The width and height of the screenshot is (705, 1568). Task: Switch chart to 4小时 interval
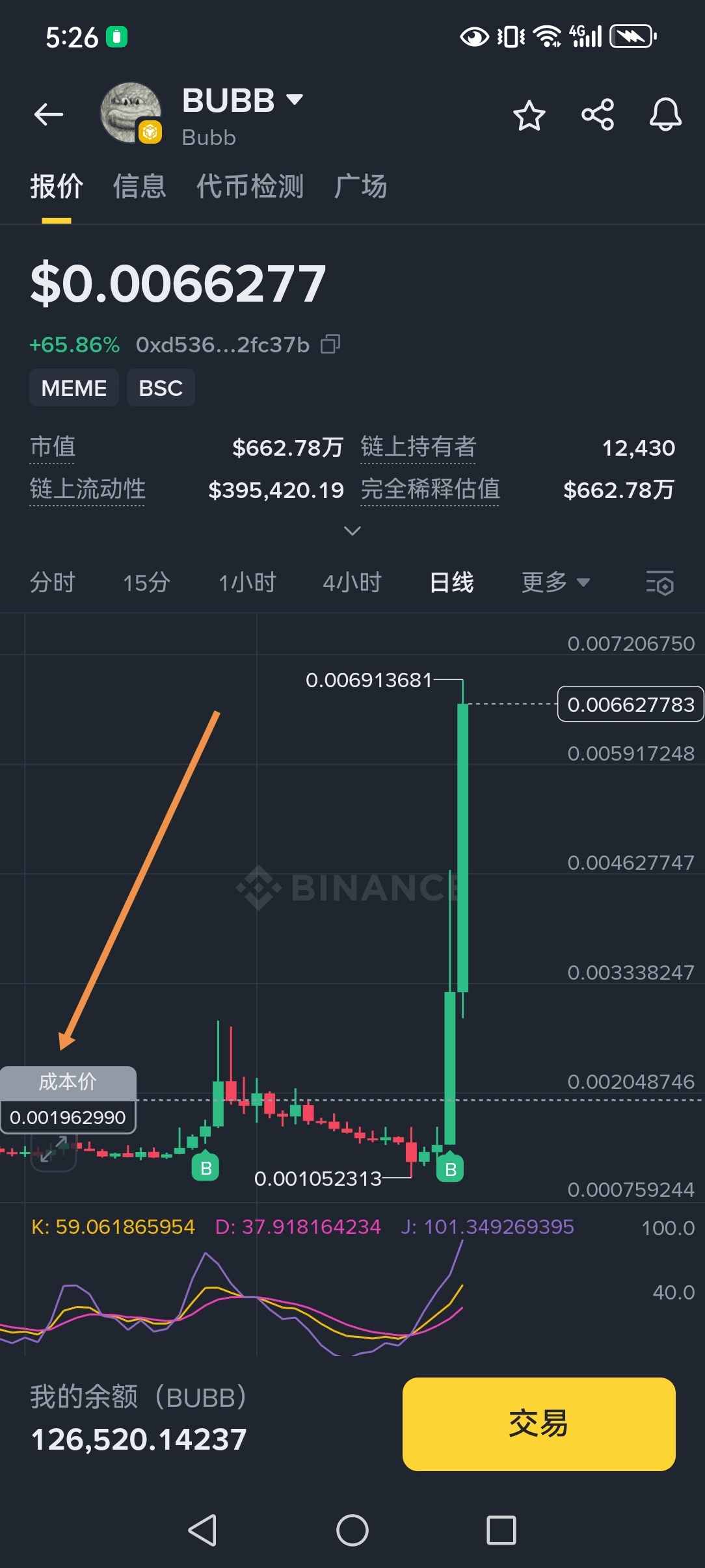coord(352,582)
